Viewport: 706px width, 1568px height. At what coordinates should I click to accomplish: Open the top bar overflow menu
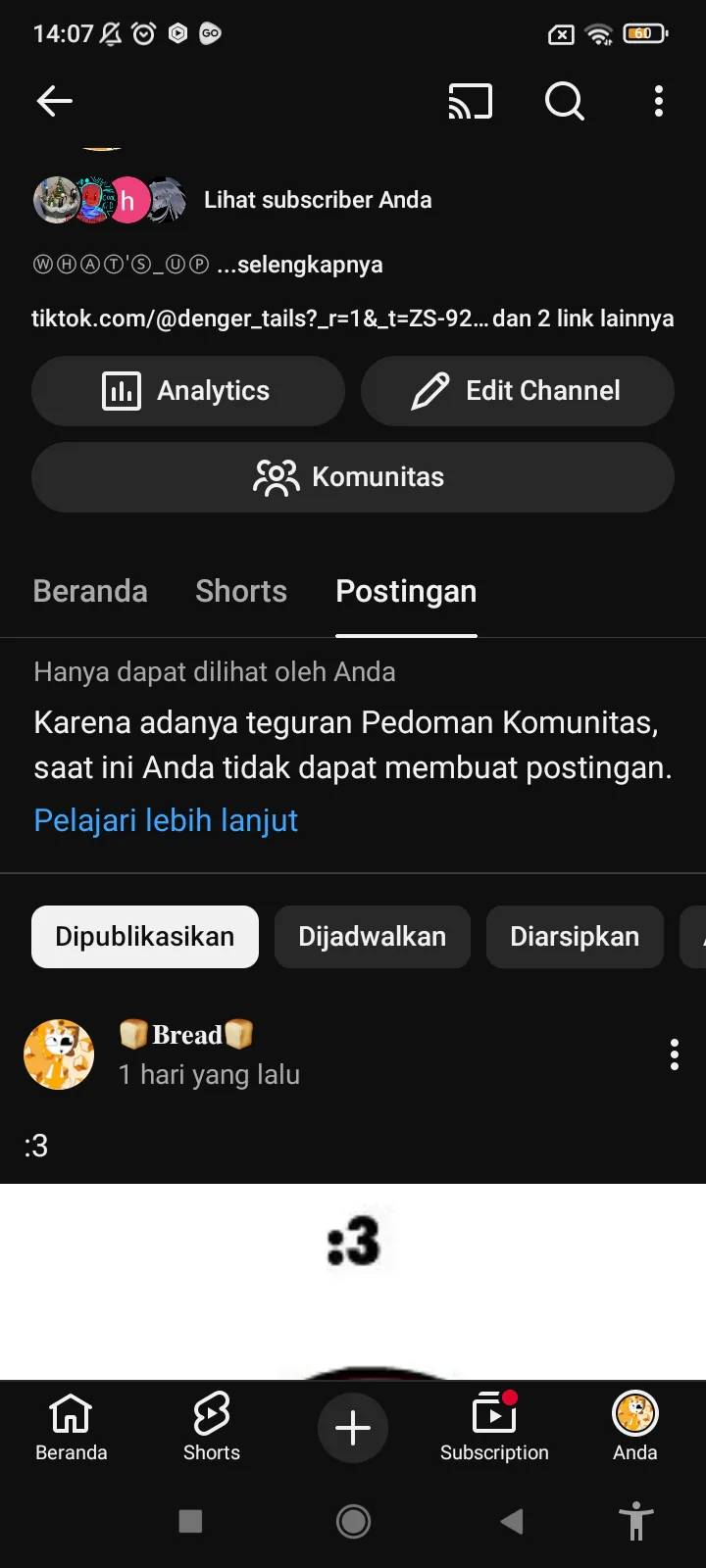pyautogui.click(x=659, y=101)
